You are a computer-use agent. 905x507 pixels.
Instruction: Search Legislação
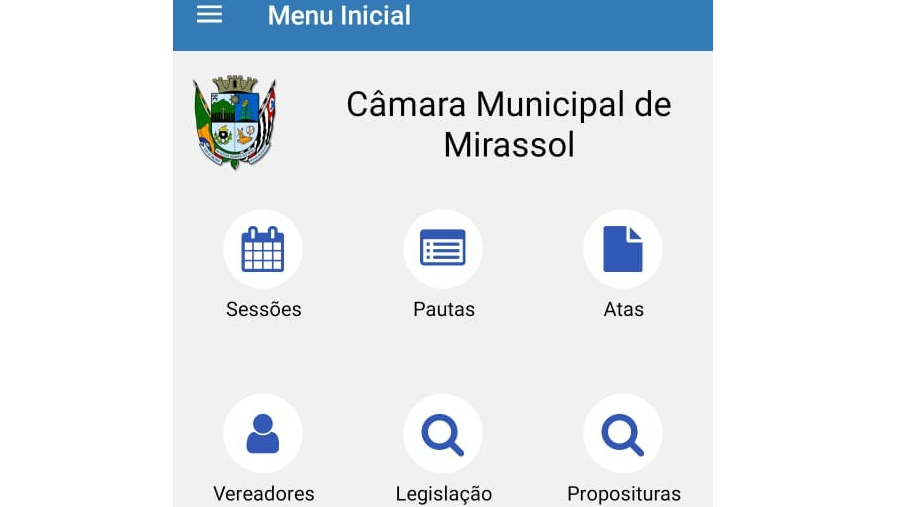coord(443,434)
